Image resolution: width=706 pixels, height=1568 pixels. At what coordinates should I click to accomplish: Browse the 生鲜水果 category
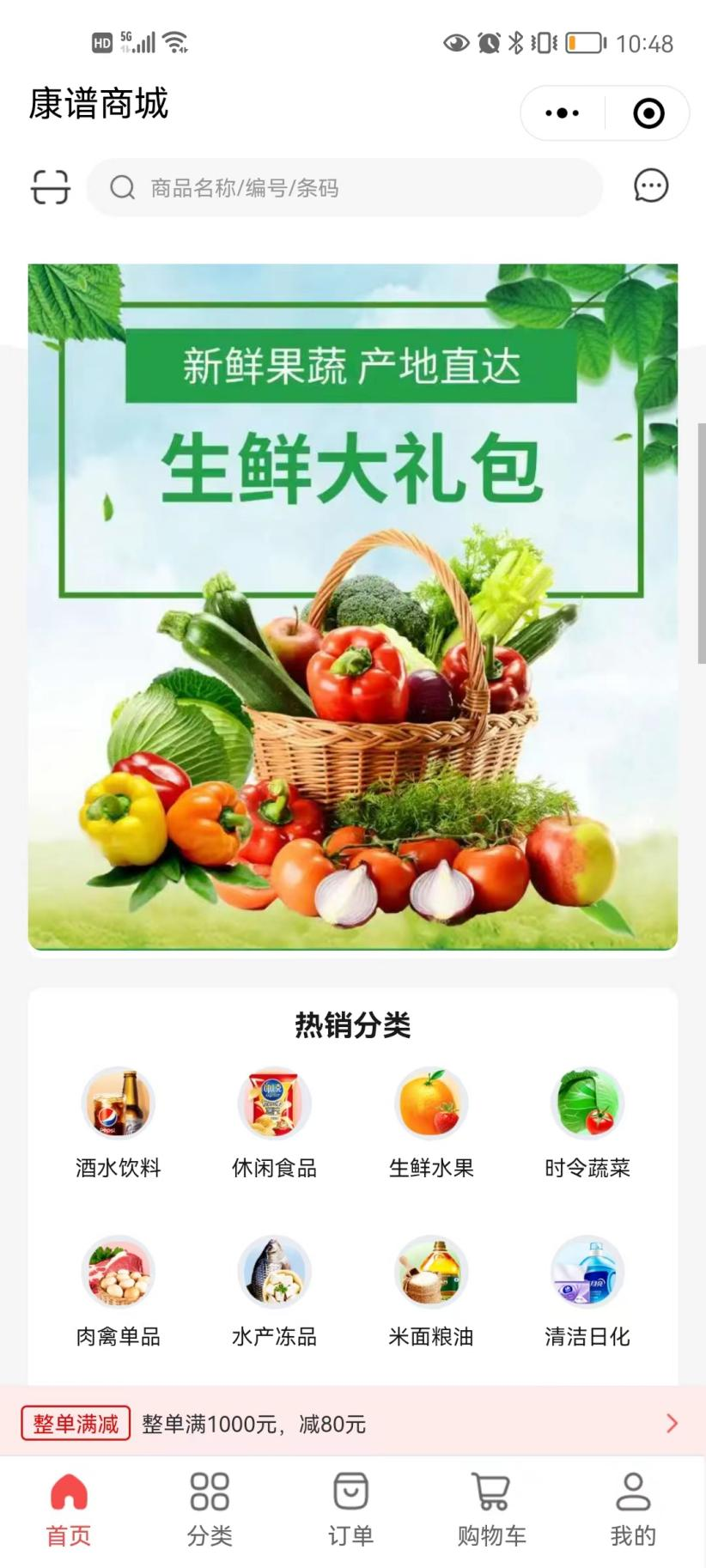point(431,1122)
